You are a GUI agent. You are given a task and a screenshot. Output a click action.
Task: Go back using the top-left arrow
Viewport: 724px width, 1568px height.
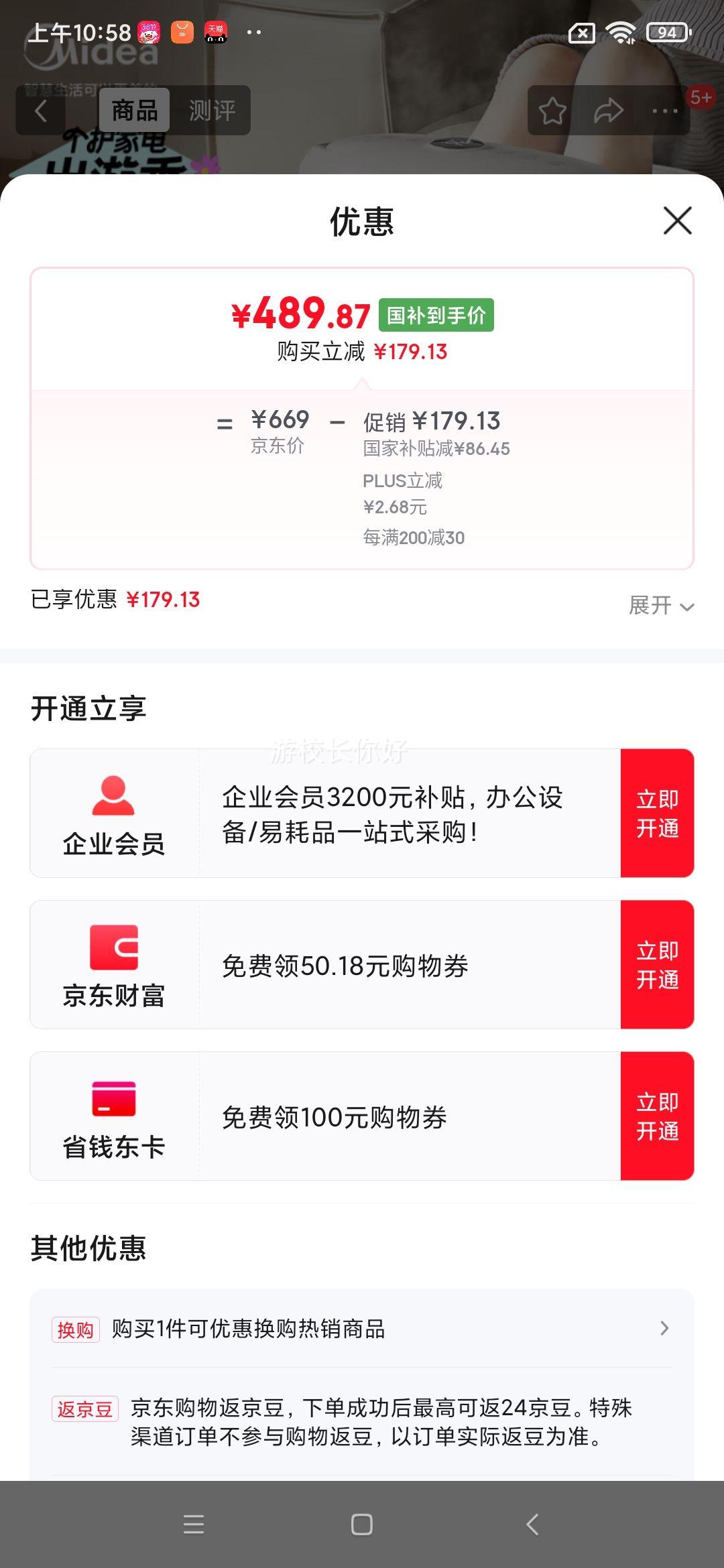coord(41,111)
